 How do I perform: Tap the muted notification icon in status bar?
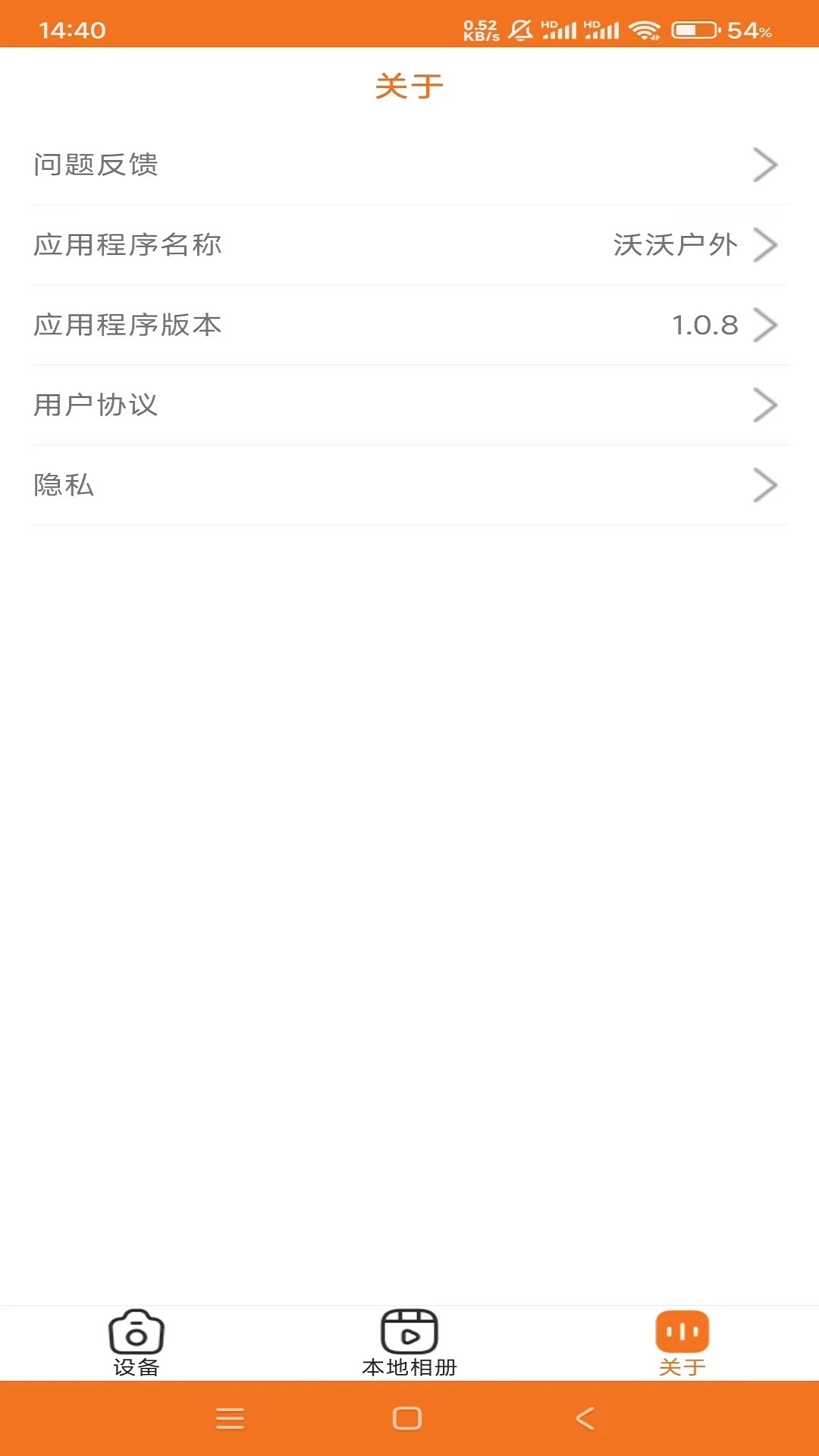pos(521,29)
